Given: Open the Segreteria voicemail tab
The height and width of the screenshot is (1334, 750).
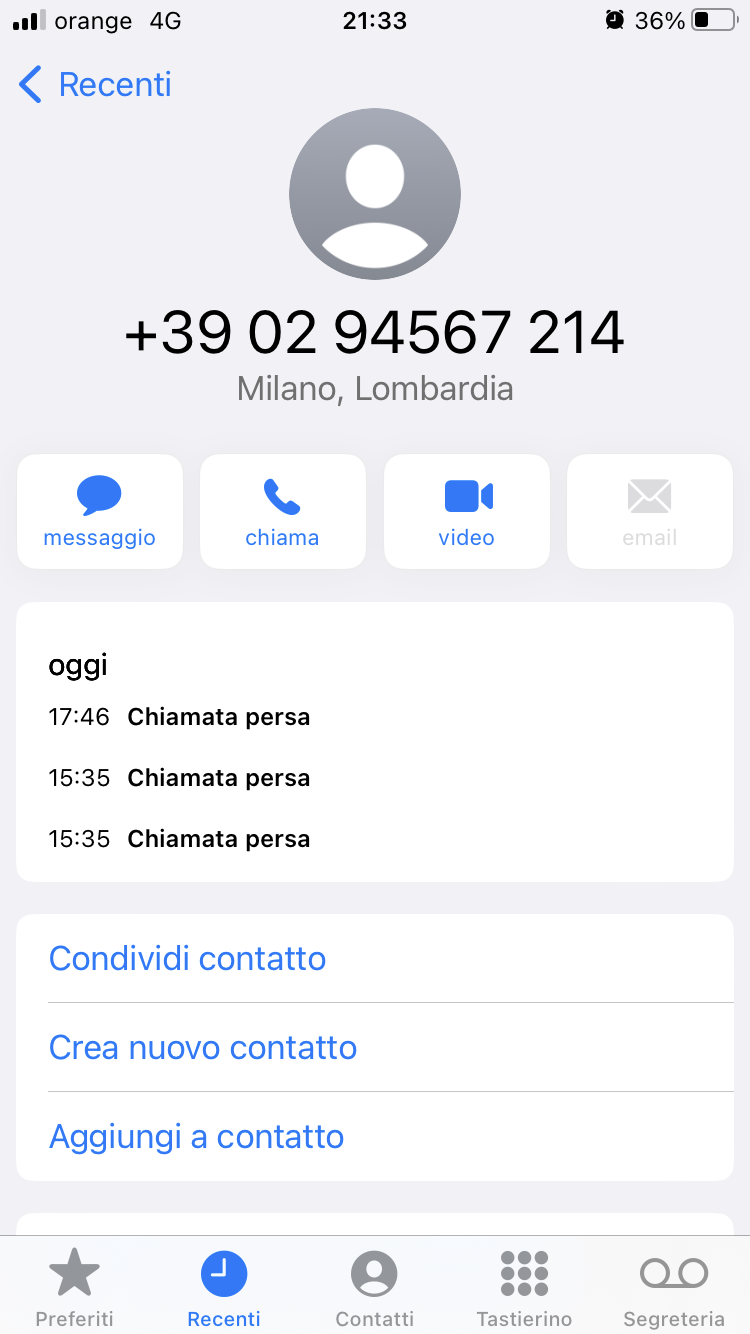Looking at the screenshot, I should (674, 1288).
